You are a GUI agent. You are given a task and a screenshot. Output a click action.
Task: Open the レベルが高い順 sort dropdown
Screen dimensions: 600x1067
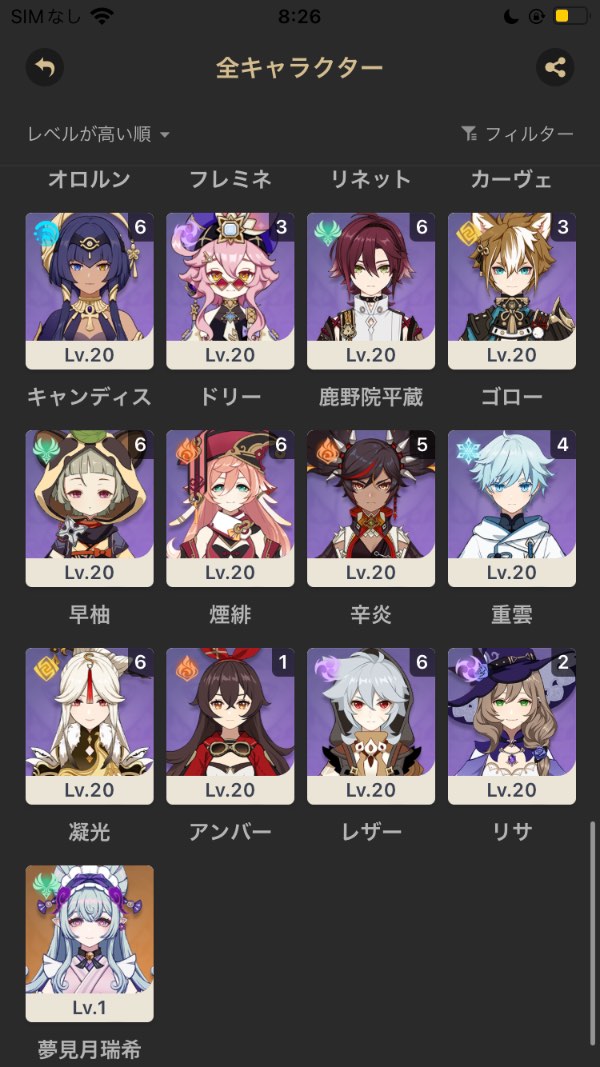(x=98, y=134)
